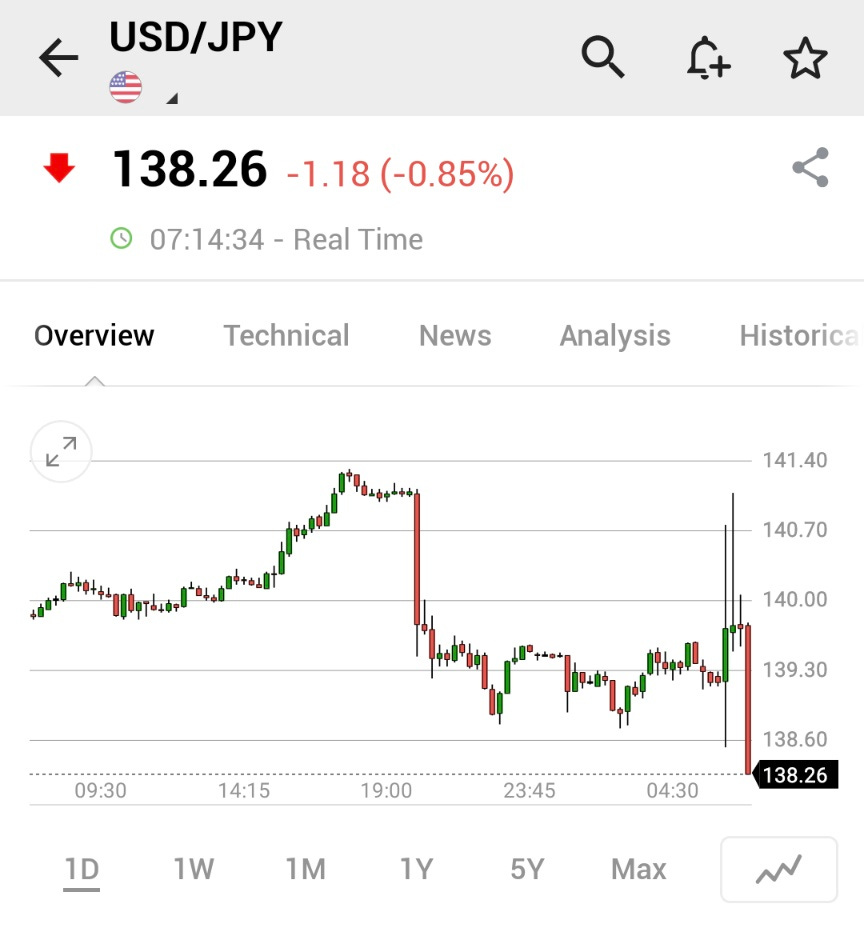Create a price alert with the bell
The height and width of the screenshot is (939, 864).
coord(708,58)
